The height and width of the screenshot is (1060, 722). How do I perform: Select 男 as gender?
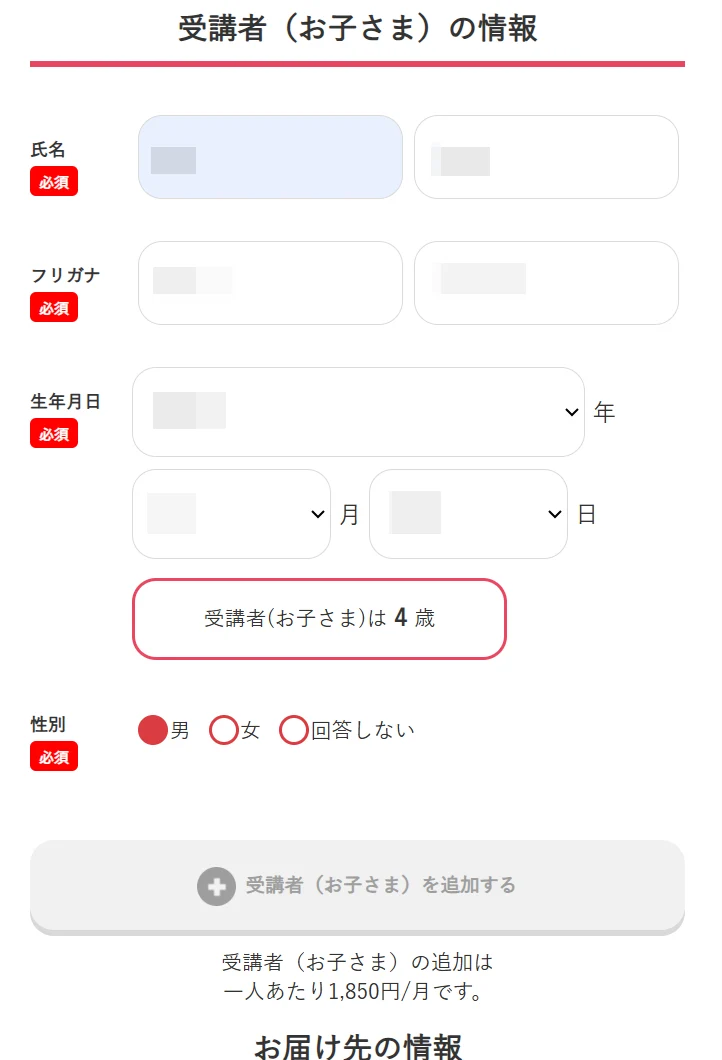(x=153, y=731)
